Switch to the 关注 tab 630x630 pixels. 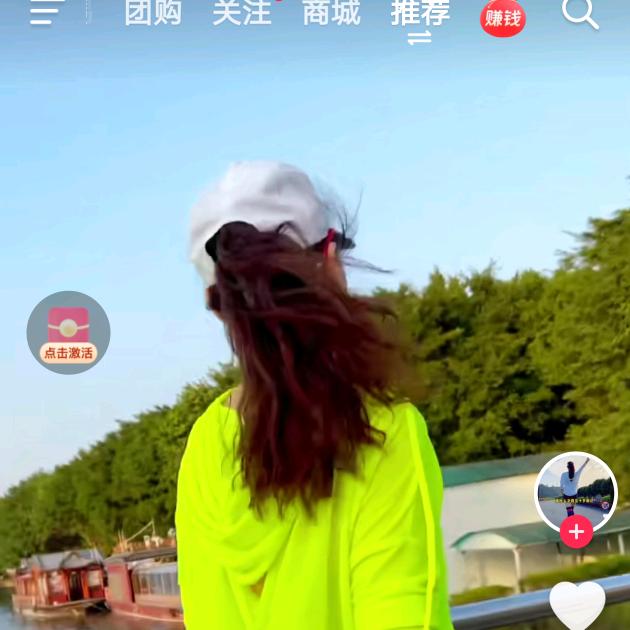point(242,13)
